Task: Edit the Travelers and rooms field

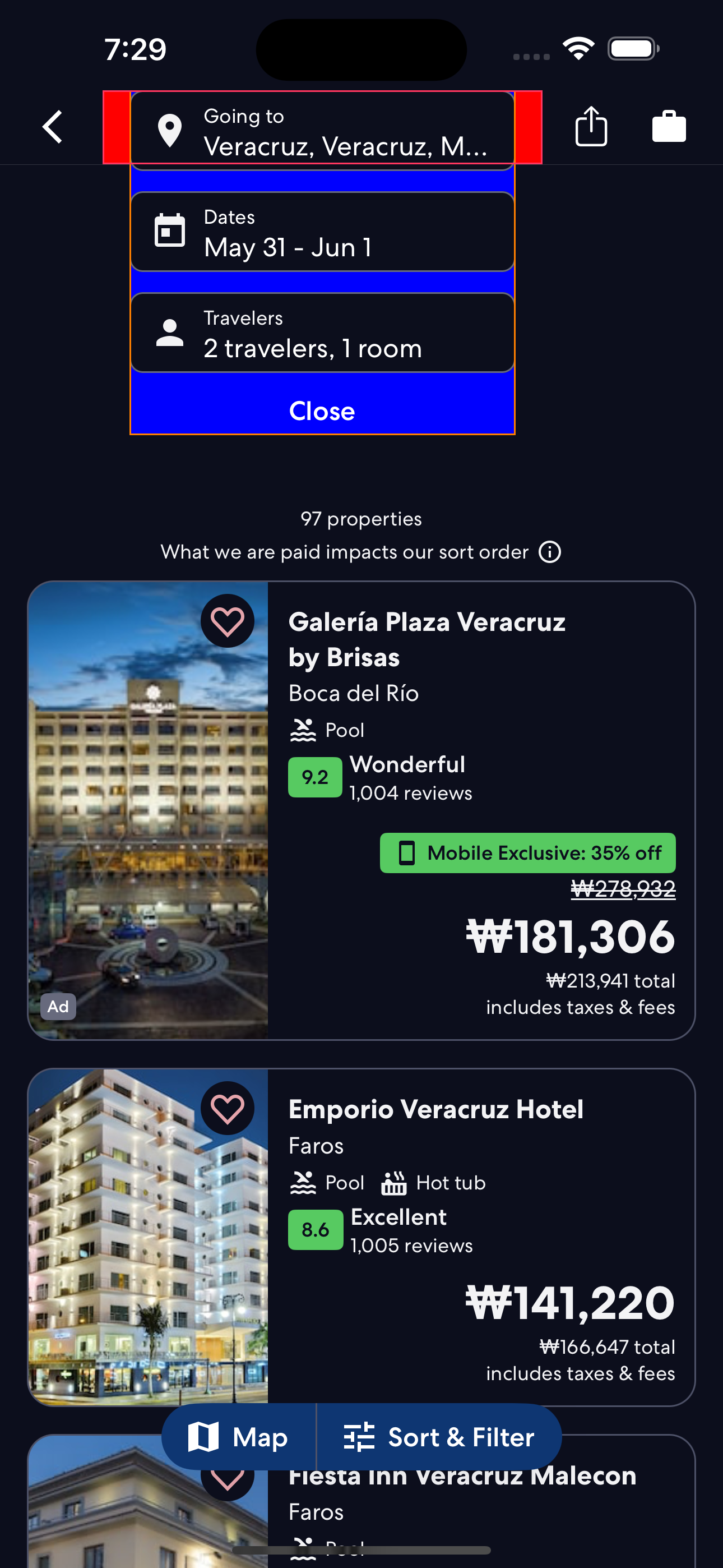Action: pos(322,333)
